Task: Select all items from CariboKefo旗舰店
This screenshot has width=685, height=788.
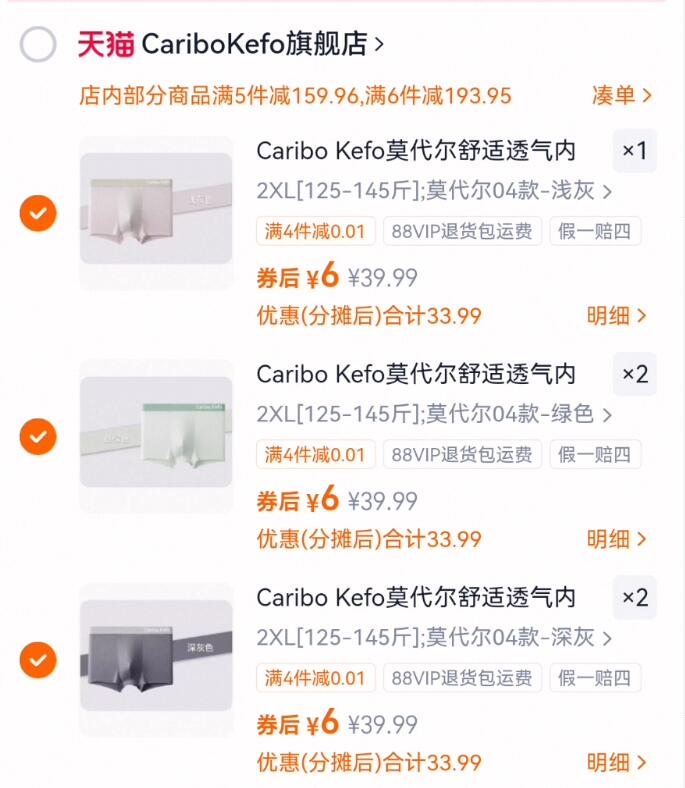Action: tap(39, 45)
